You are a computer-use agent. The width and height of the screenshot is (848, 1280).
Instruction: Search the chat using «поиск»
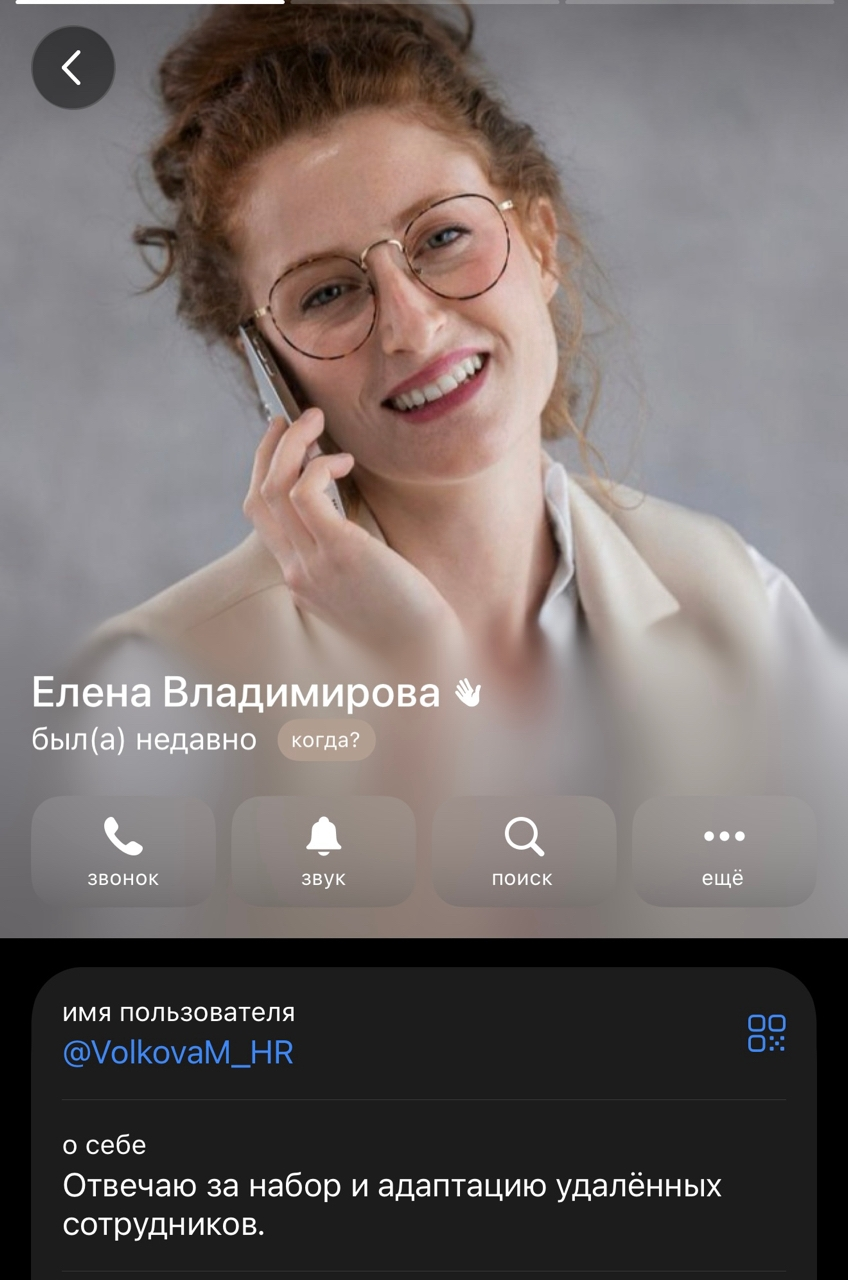click(x=523, y=851)
